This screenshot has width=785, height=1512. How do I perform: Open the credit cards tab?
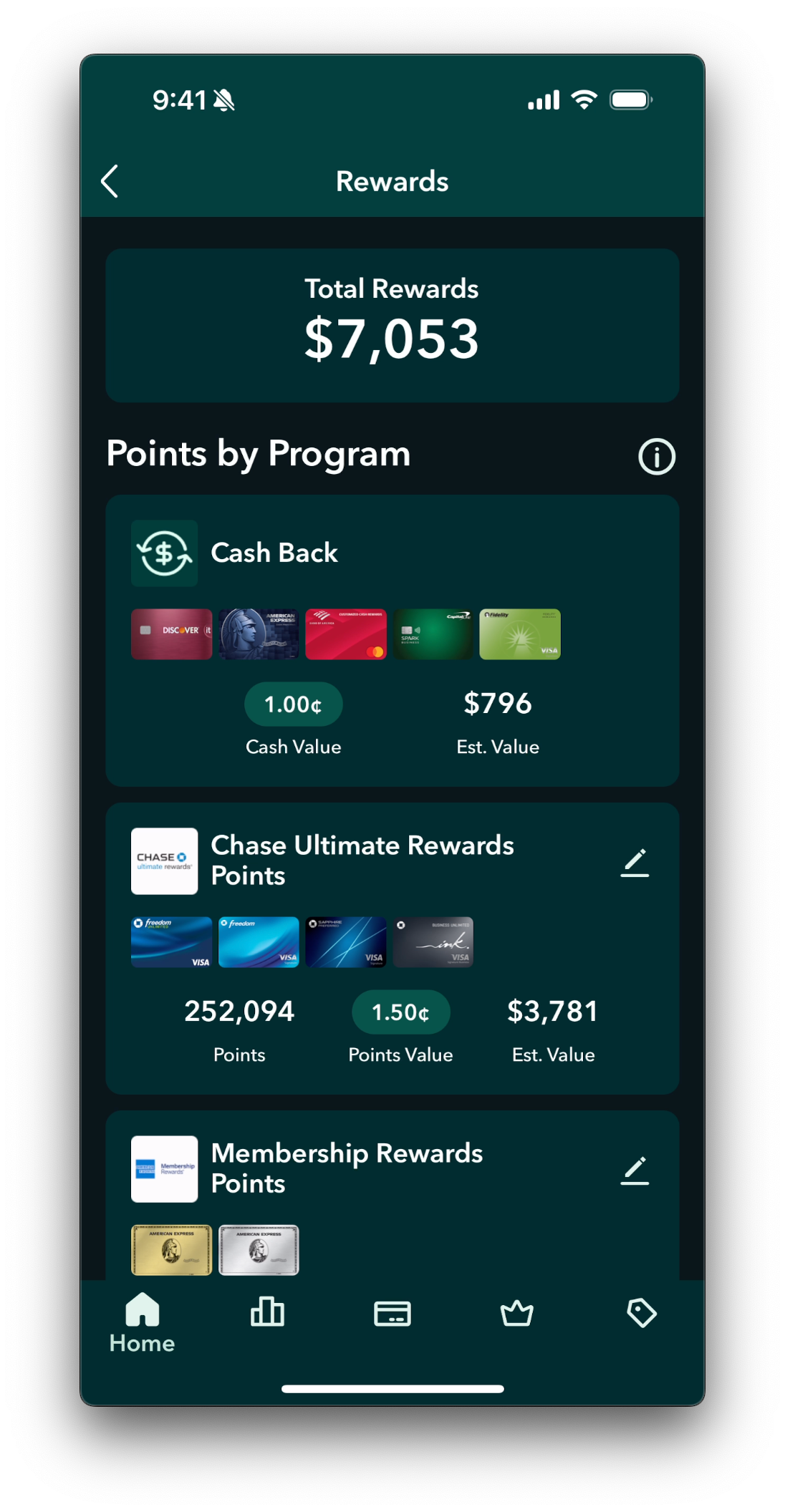(392, 1313)
